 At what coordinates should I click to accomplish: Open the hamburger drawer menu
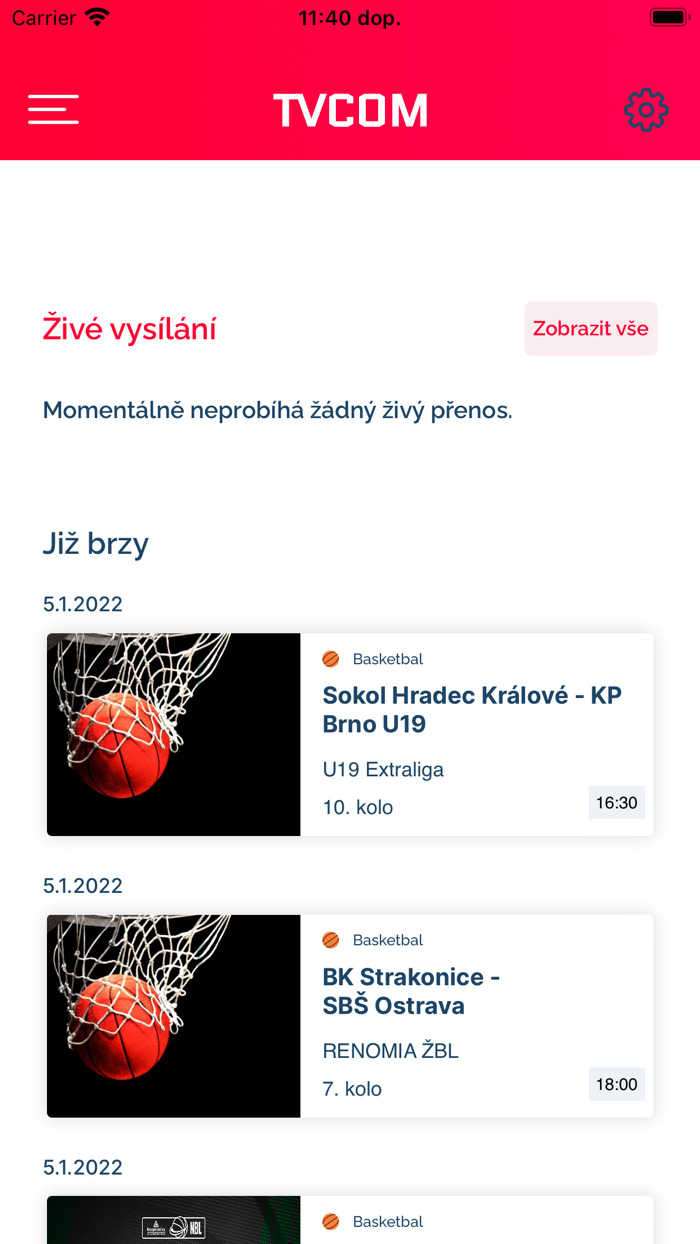click(x=53, y=110)
